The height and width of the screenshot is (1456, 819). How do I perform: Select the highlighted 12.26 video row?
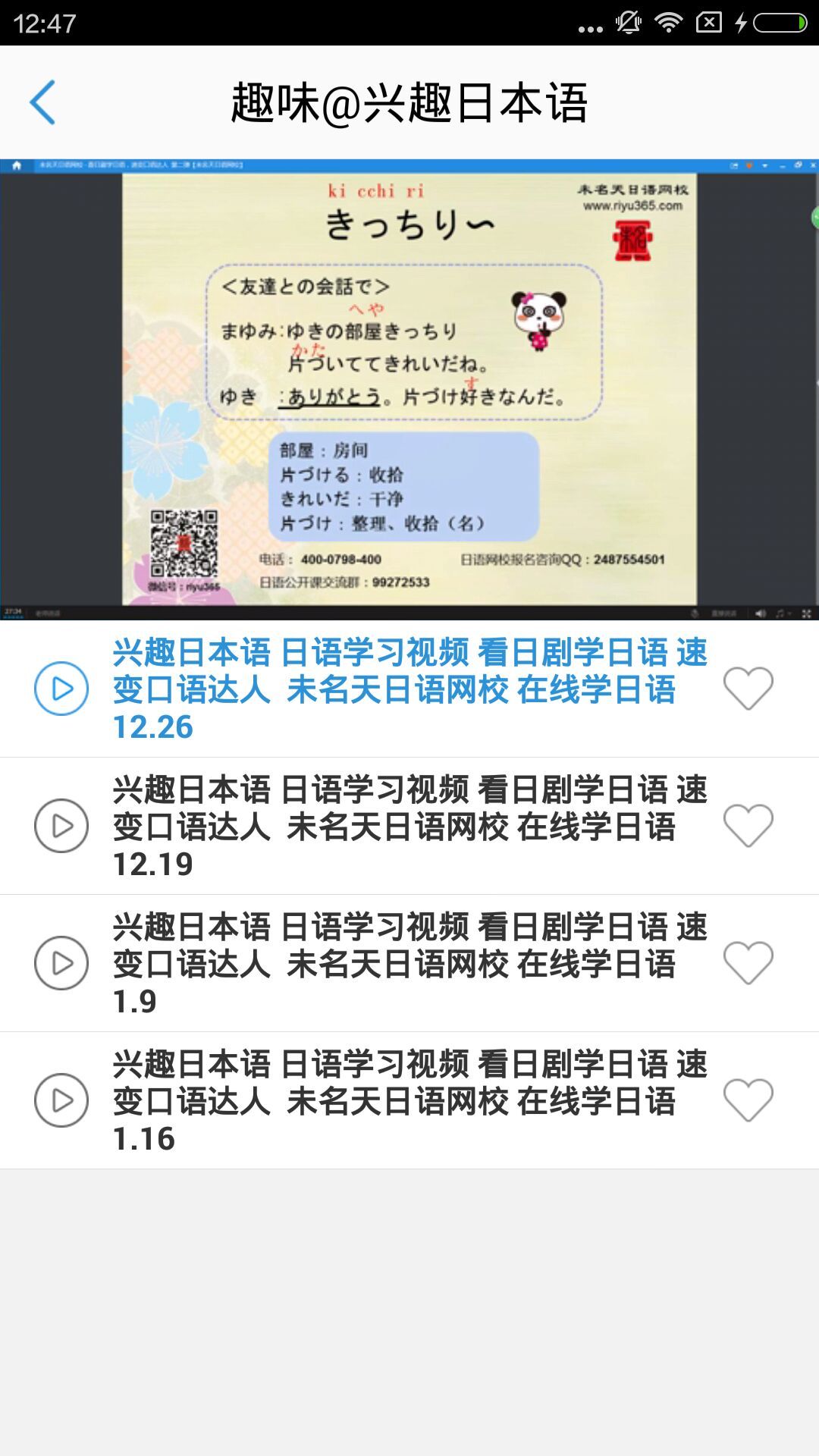pos(409,689)
